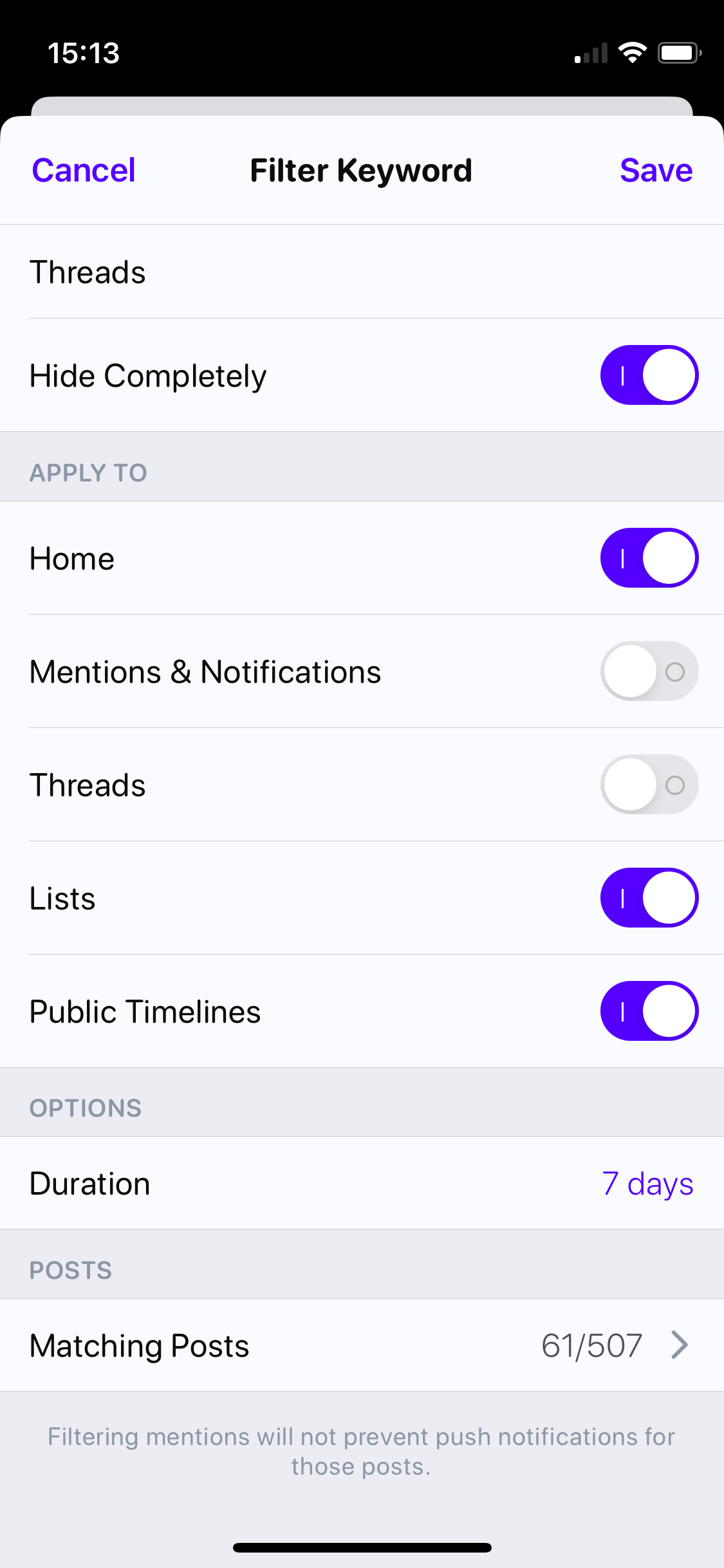This screenshot has height=1568, width=724.
Task: Disable filtering on Public Timelines
Action: click(x=649, y=1011)
